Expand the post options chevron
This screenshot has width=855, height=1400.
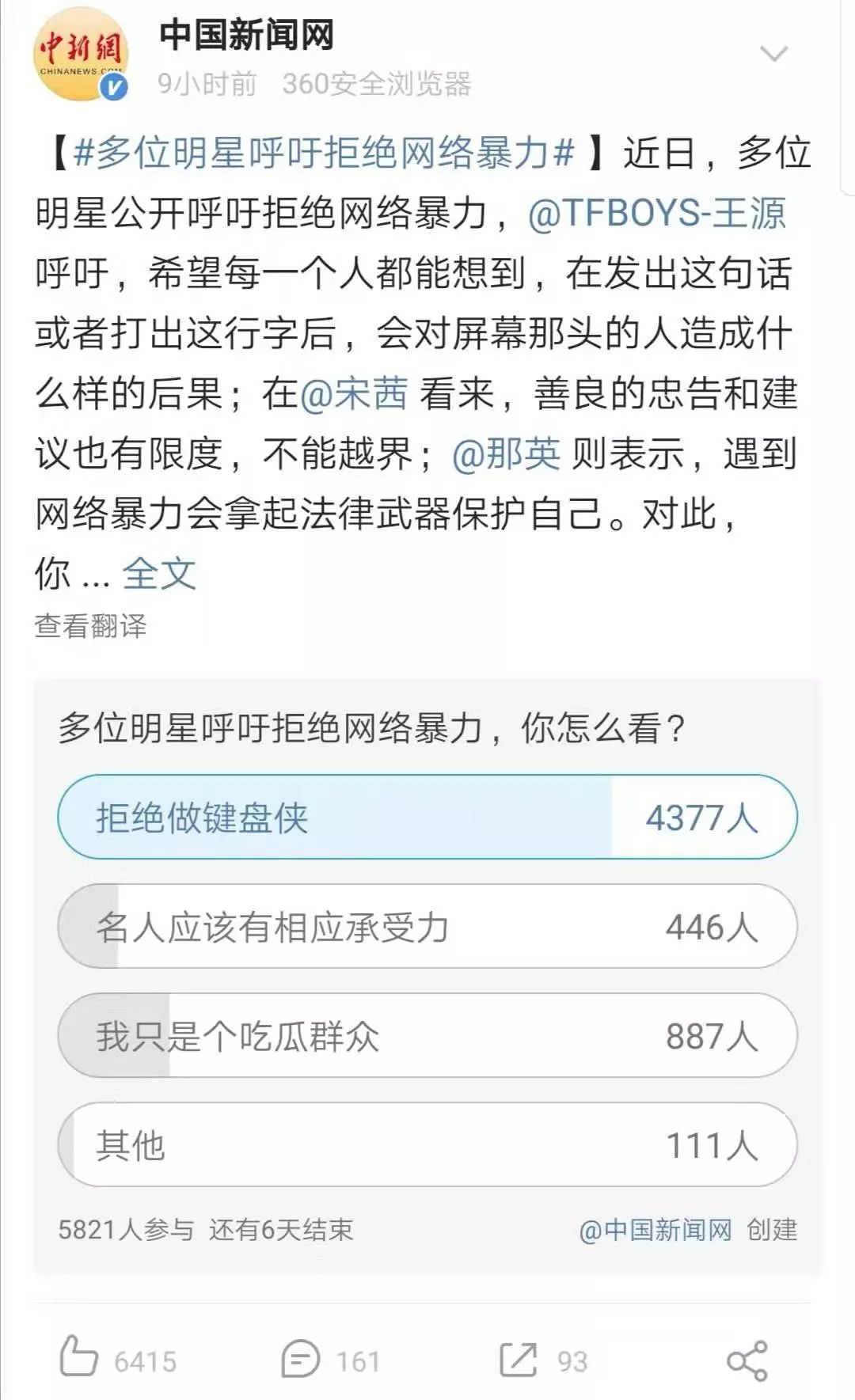coord(773,54)
